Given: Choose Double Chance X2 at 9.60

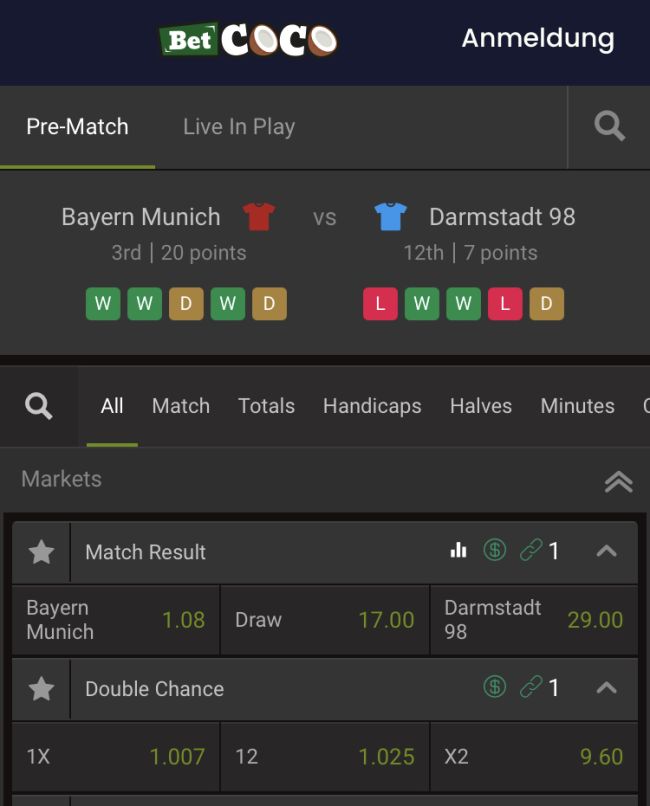Looking at the screenshot, I should [533, 757].
